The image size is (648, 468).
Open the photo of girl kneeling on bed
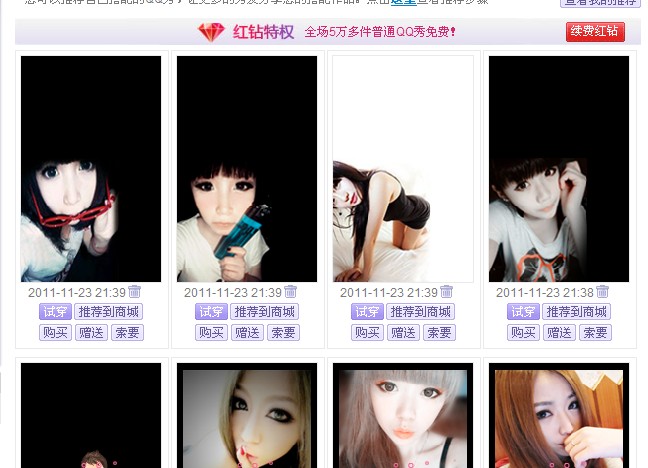pos(403,168)
